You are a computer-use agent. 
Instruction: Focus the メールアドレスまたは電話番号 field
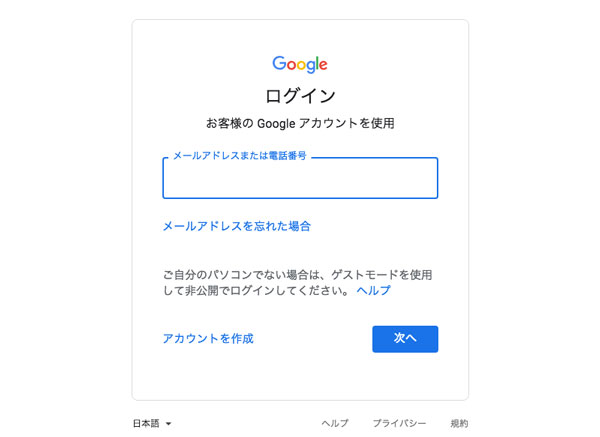[x=300, y=179]
